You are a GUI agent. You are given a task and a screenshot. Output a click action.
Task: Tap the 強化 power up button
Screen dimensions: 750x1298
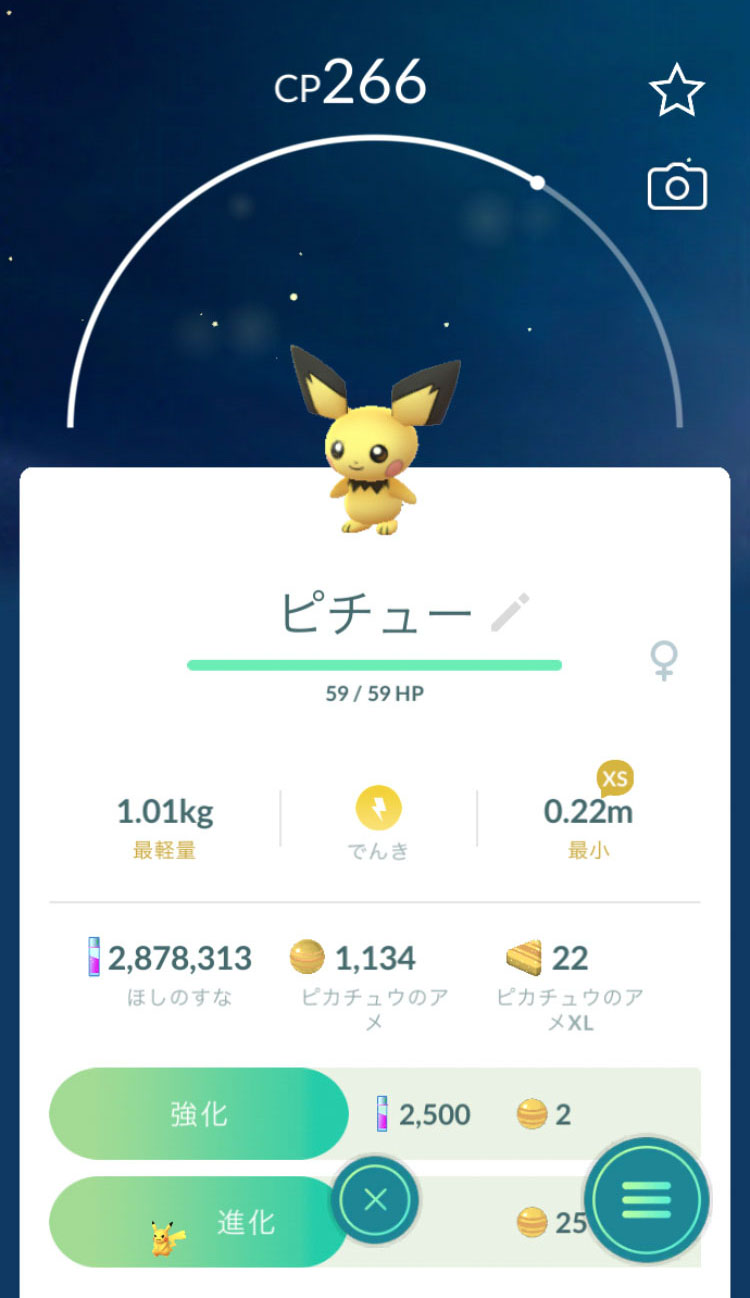(x=199, y=1114)
